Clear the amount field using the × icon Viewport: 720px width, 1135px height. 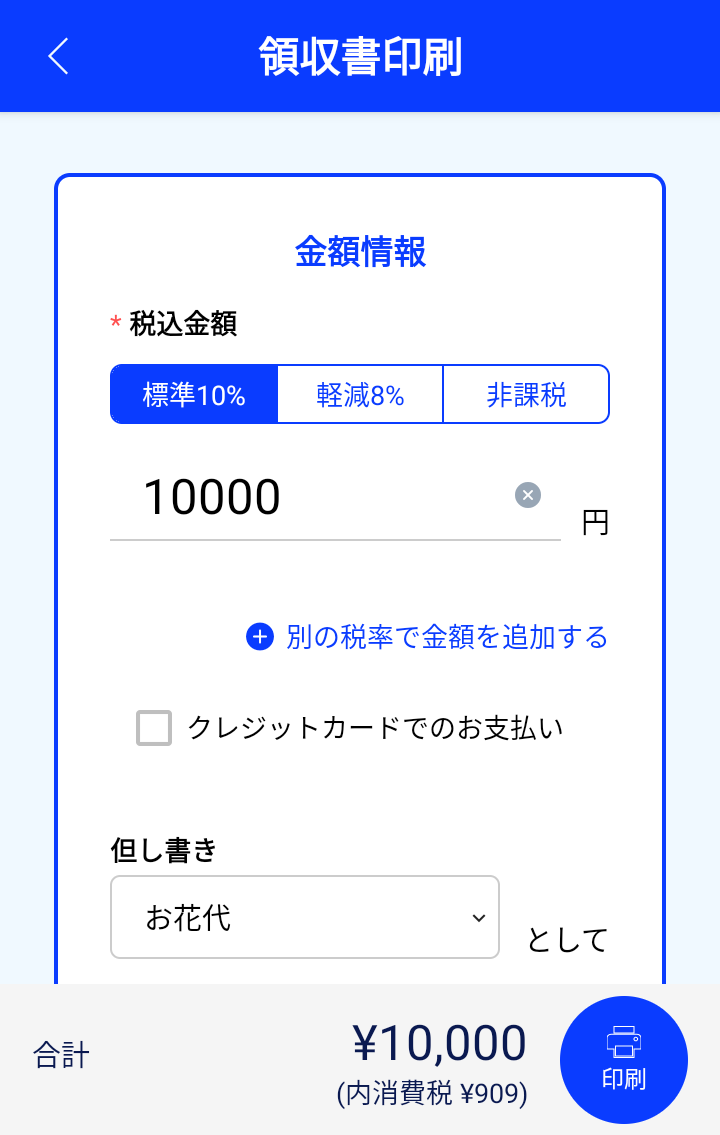click(x=527, y=495)
